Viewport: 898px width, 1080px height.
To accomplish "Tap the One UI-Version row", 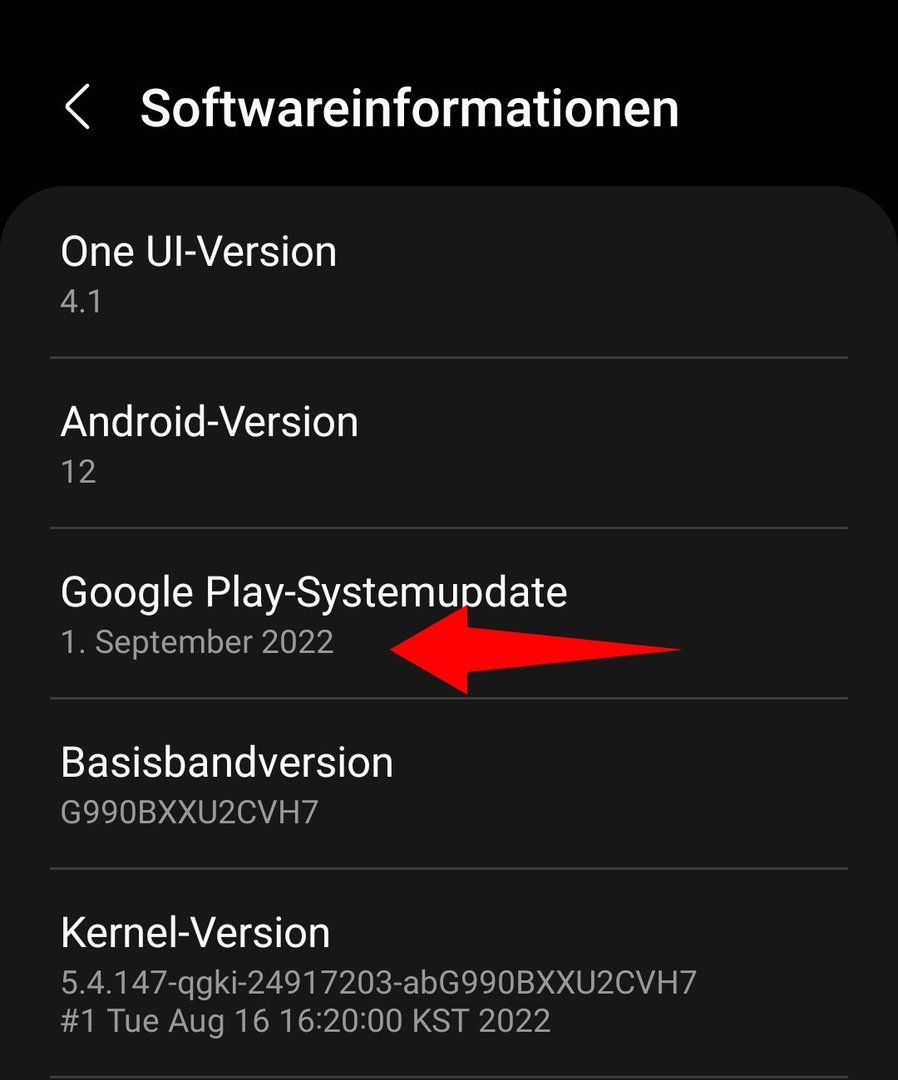I will point(199,272).
